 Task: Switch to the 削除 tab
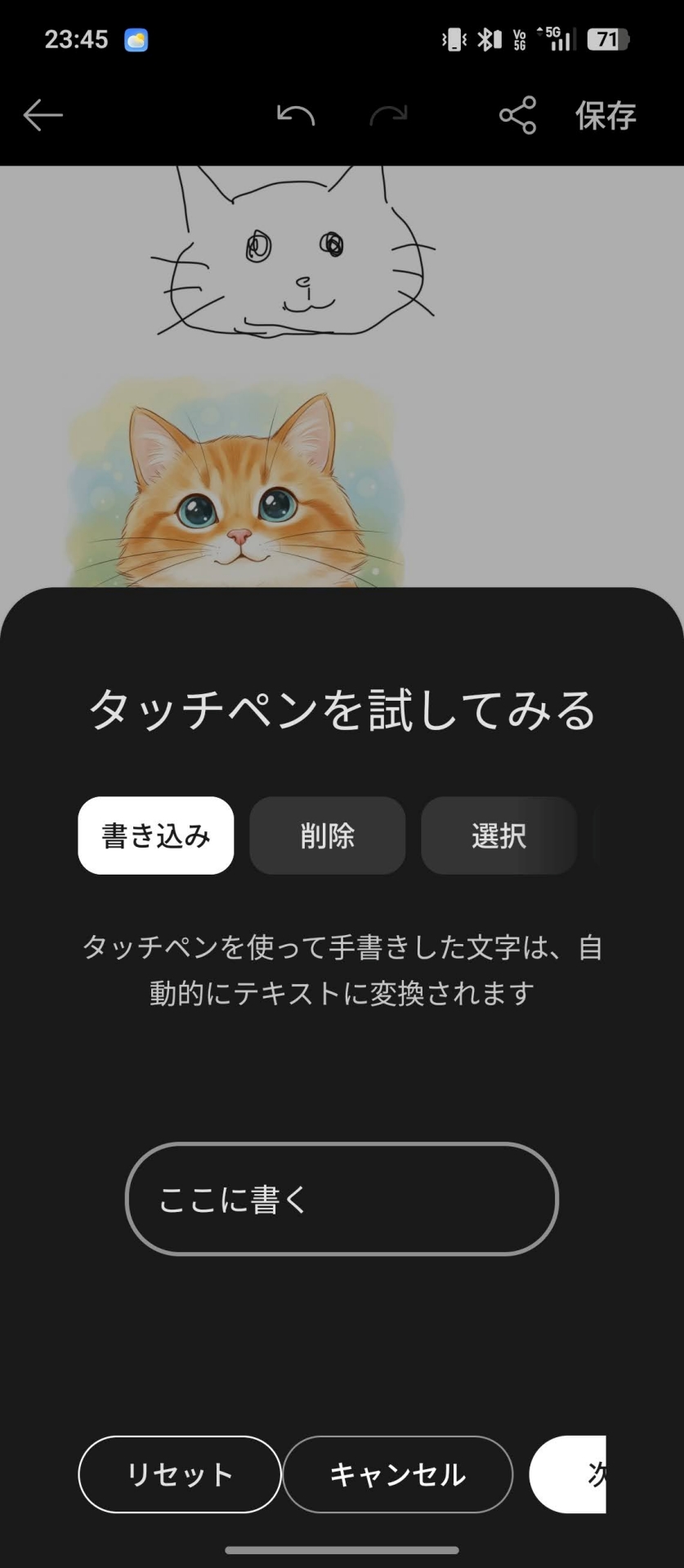point(327,835)
